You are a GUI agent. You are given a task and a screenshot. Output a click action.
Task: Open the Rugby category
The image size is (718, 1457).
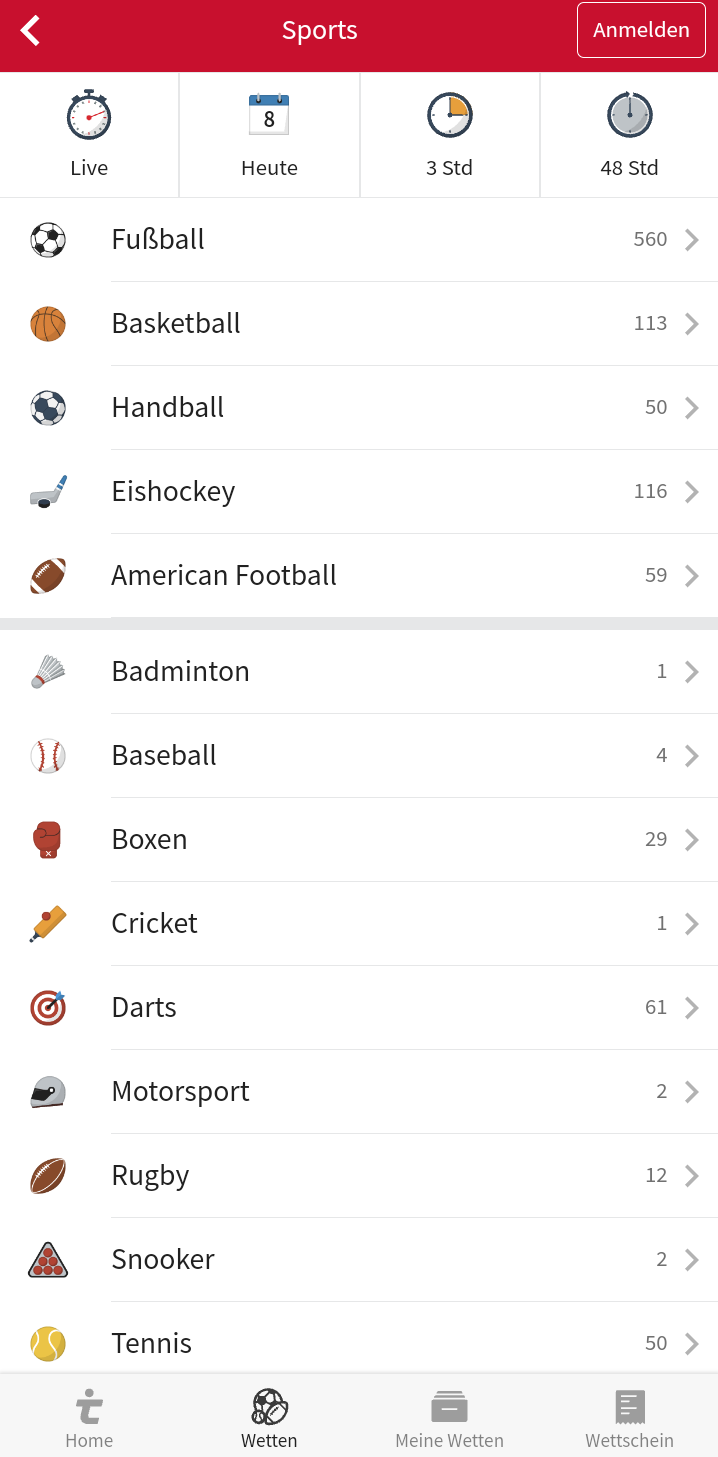(x=359, y=1176)
